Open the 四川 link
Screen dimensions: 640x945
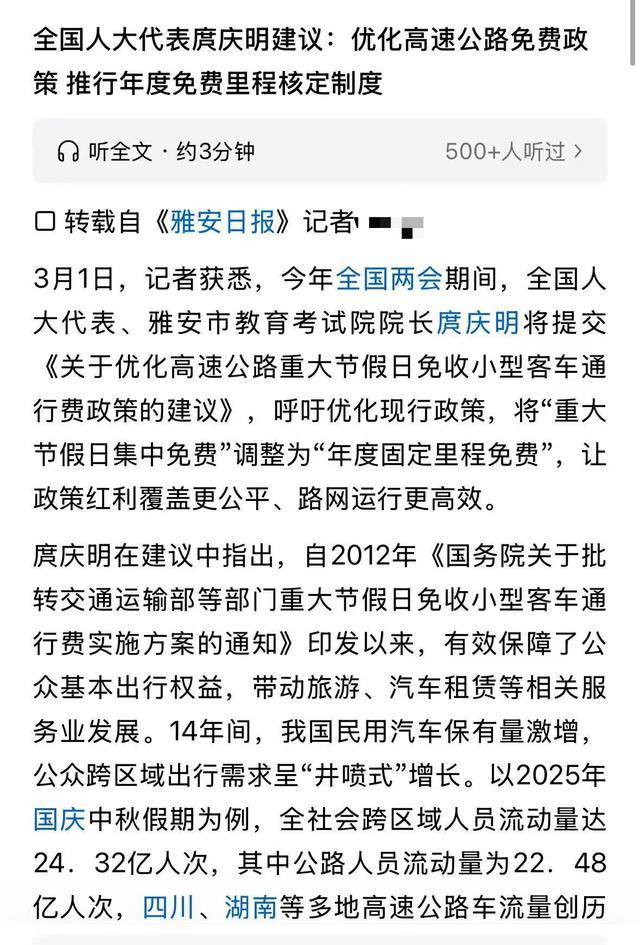coord(169,907)
